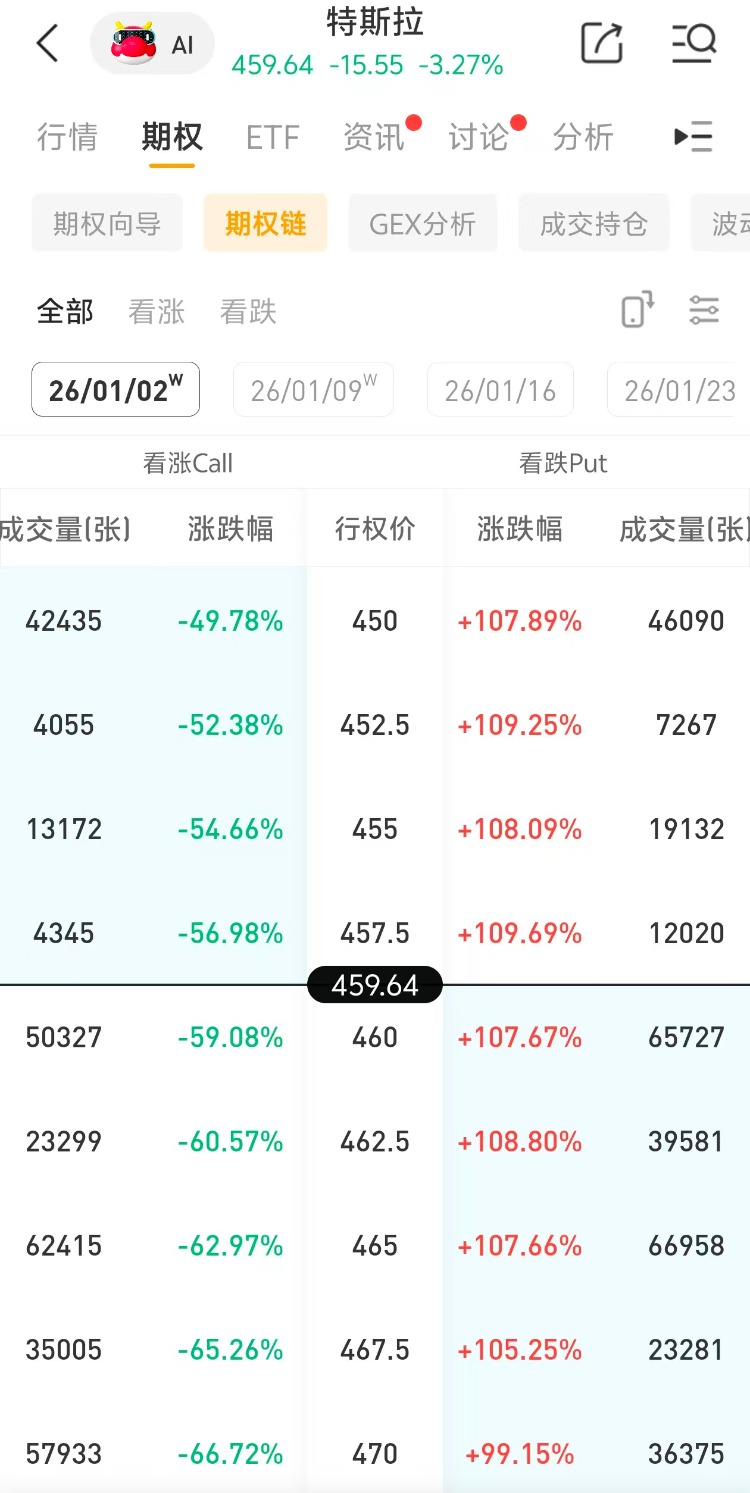The image size is (750, 1493).
Task: Open the 期权向导 chip
Action: [107, 223]
